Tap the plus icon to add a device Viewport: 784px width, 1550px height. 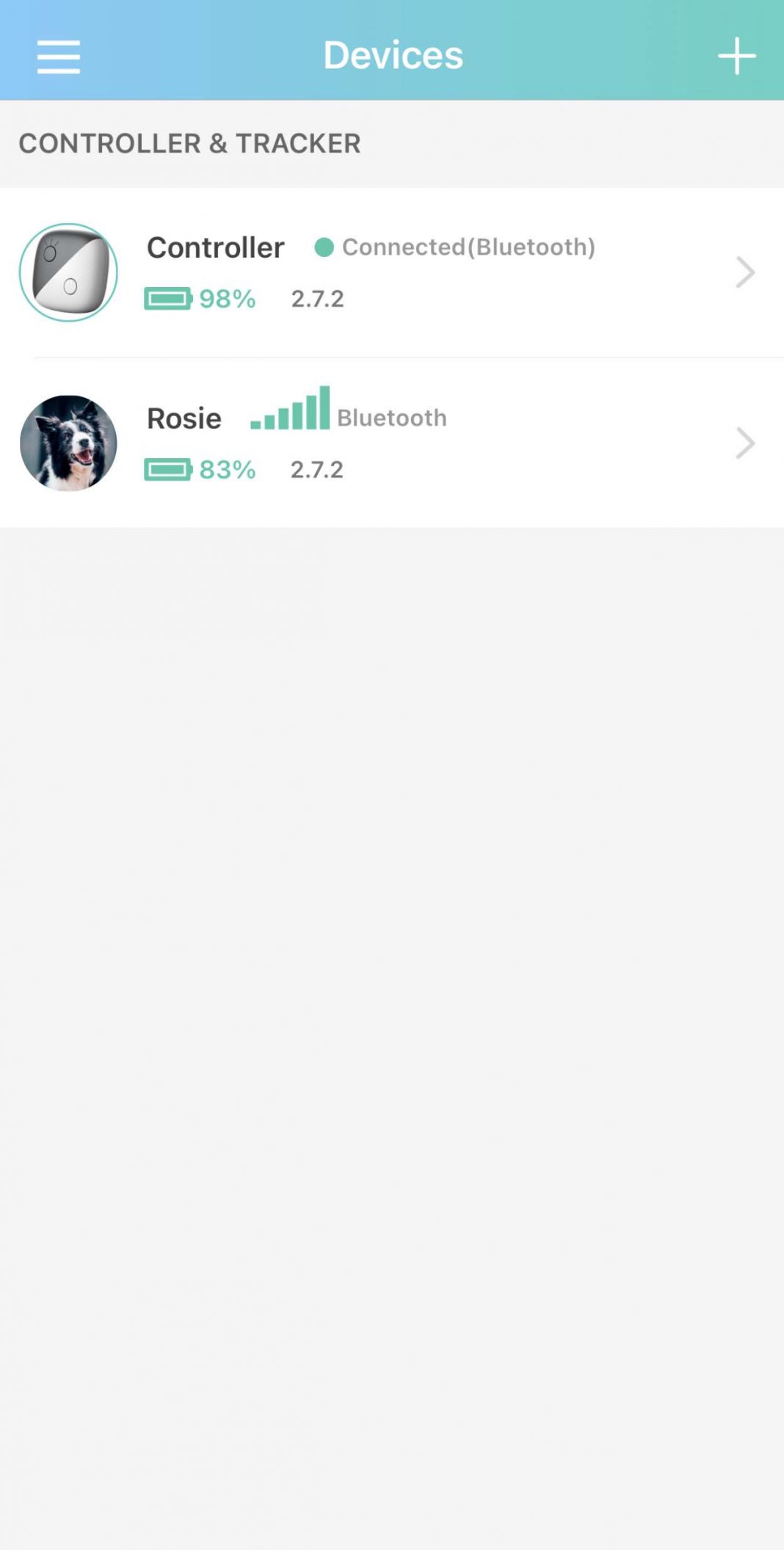pos(737,55)
